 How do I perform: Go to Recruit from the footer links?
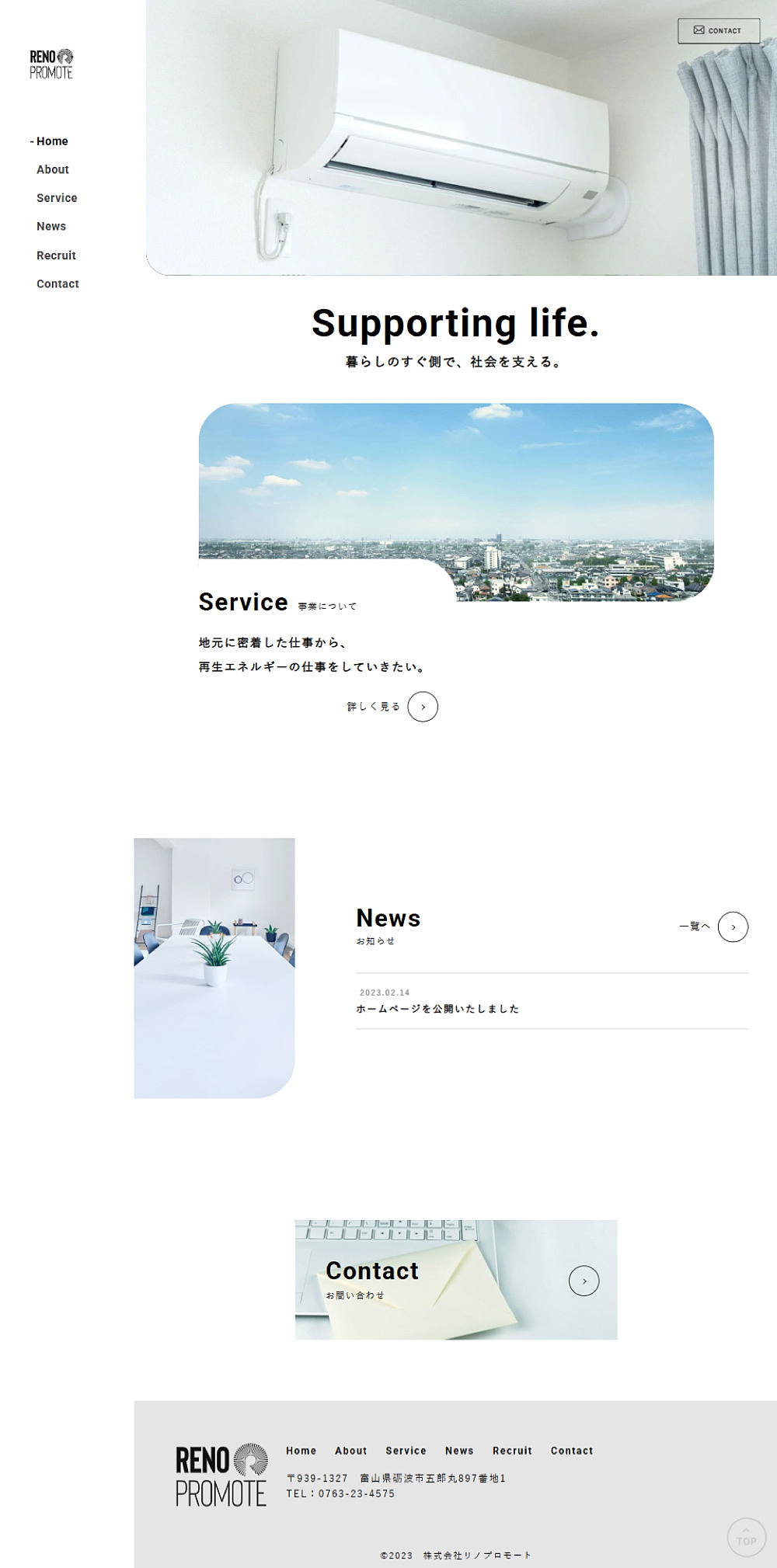[x=512, y=1451]
